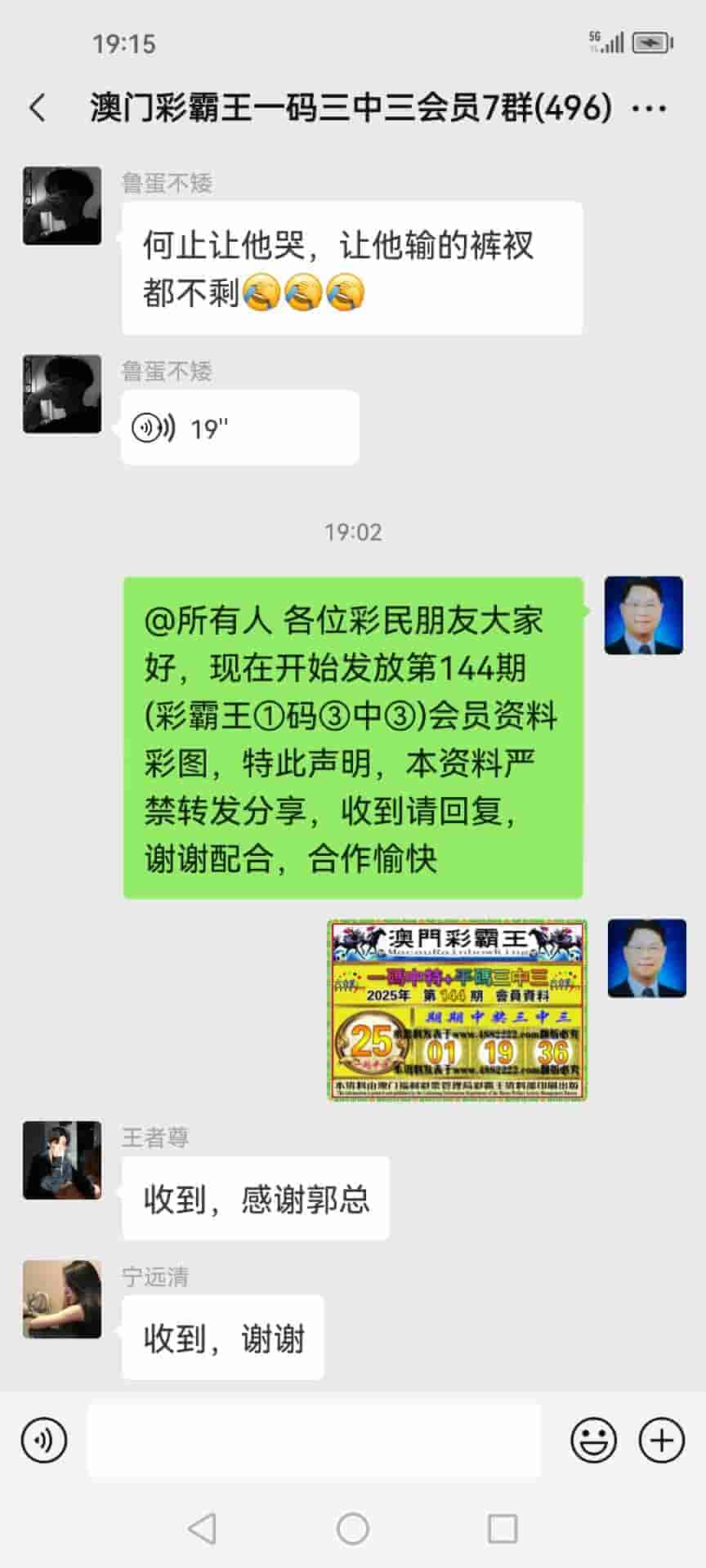This screenshot has height=1568, width=706.
Task: View 王者尊's profile avatar
Action: point(62,1160)
